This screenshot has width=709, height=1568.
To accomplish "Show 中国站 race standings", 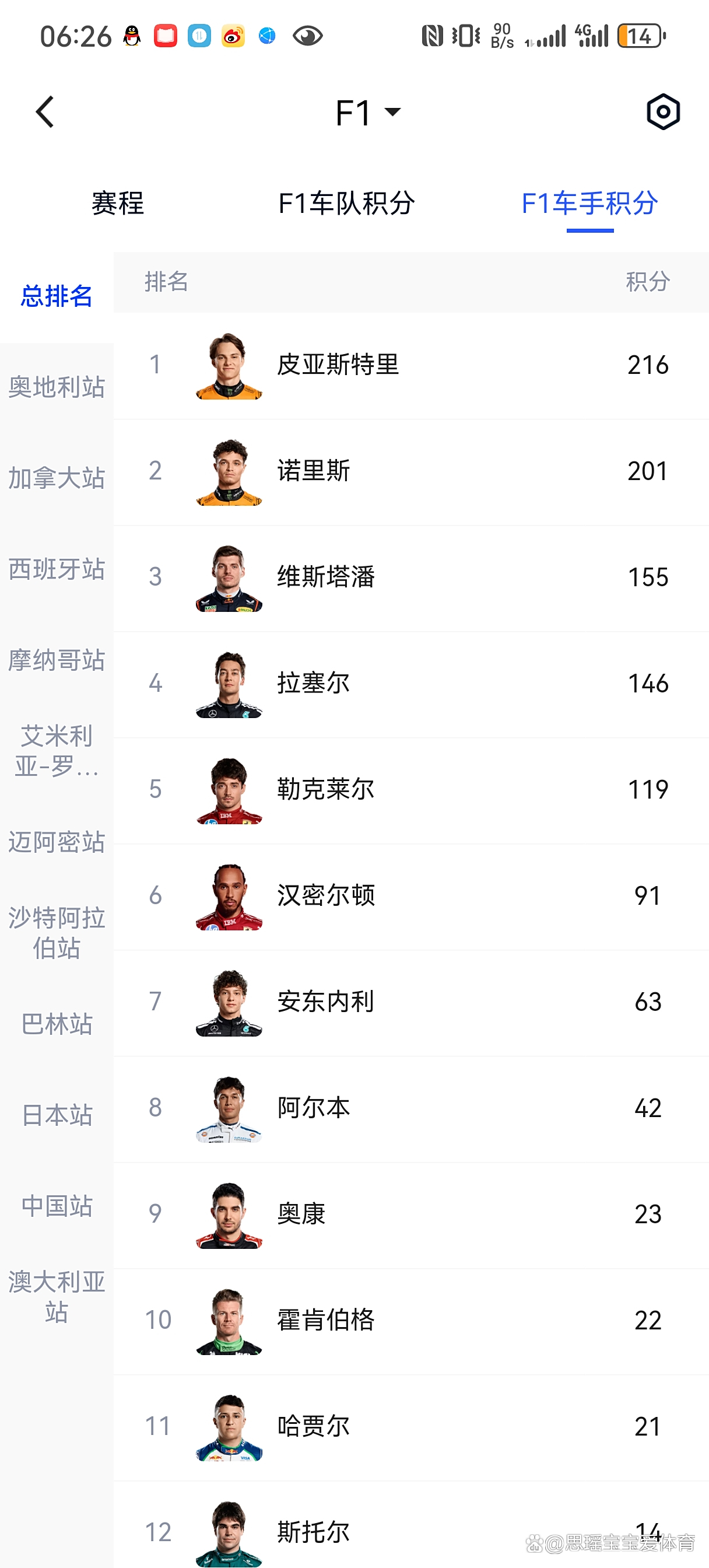I will pyautogui.click(x=57, y=1205).
